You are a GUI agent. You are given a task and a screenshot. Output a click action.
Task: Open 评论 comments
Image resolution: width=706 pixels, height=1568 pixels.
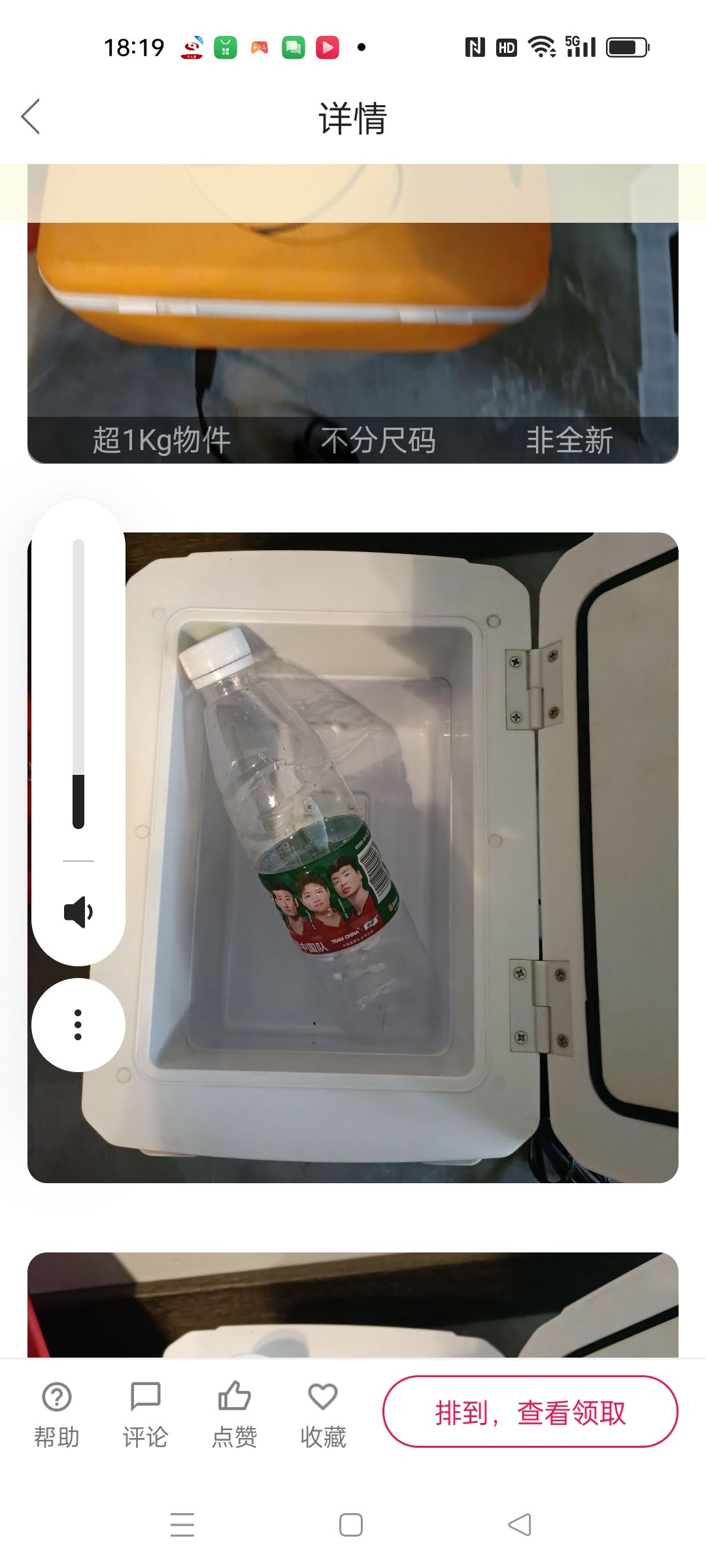tap(145, 1414)
